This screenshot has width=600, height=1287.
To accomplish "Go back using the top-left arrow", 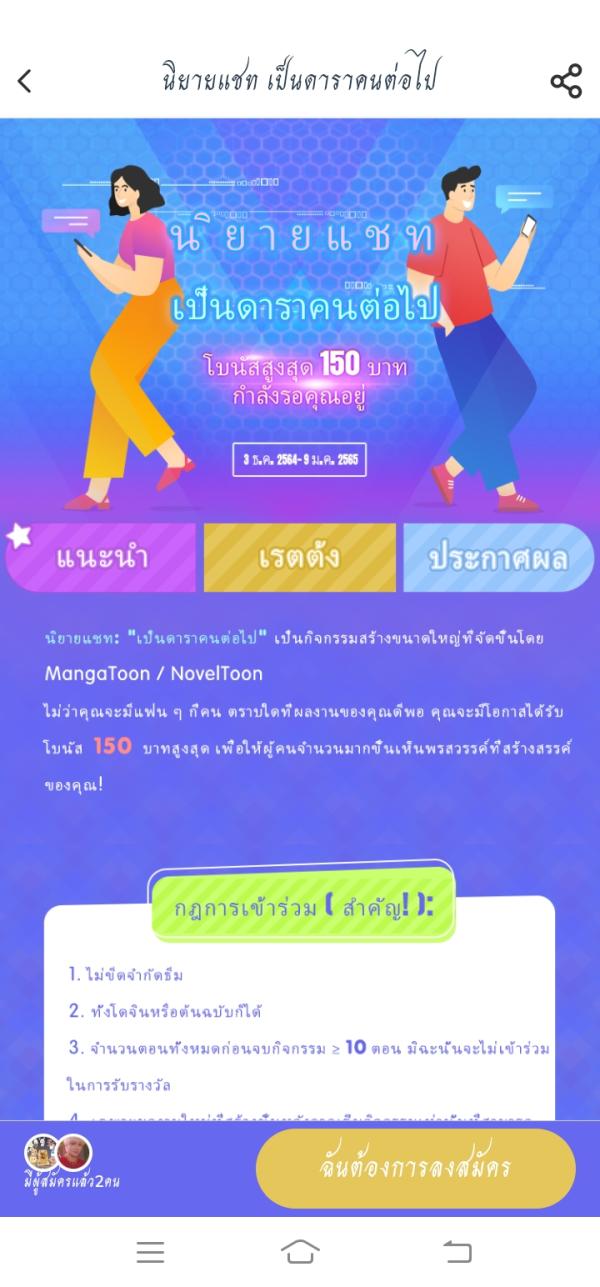I will (25, 81).
